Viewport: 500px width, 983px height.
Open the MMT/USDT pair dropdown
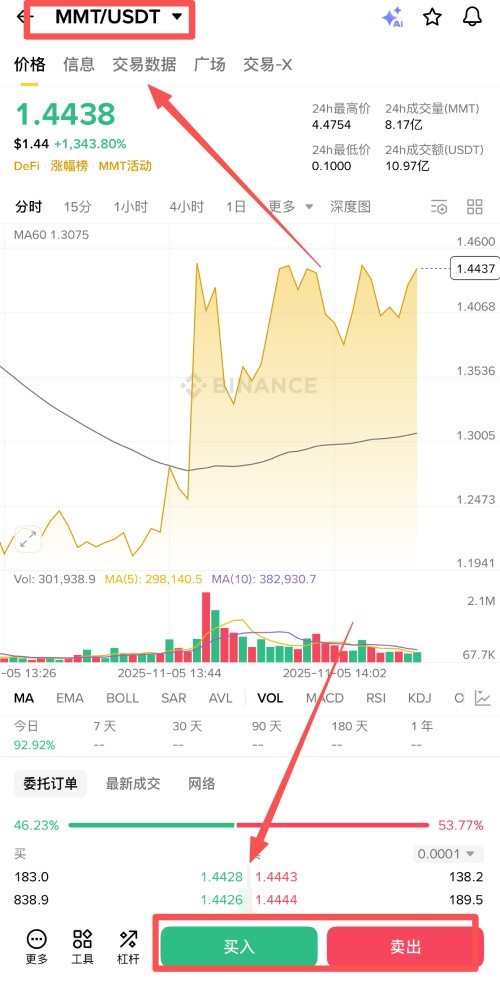119,17
